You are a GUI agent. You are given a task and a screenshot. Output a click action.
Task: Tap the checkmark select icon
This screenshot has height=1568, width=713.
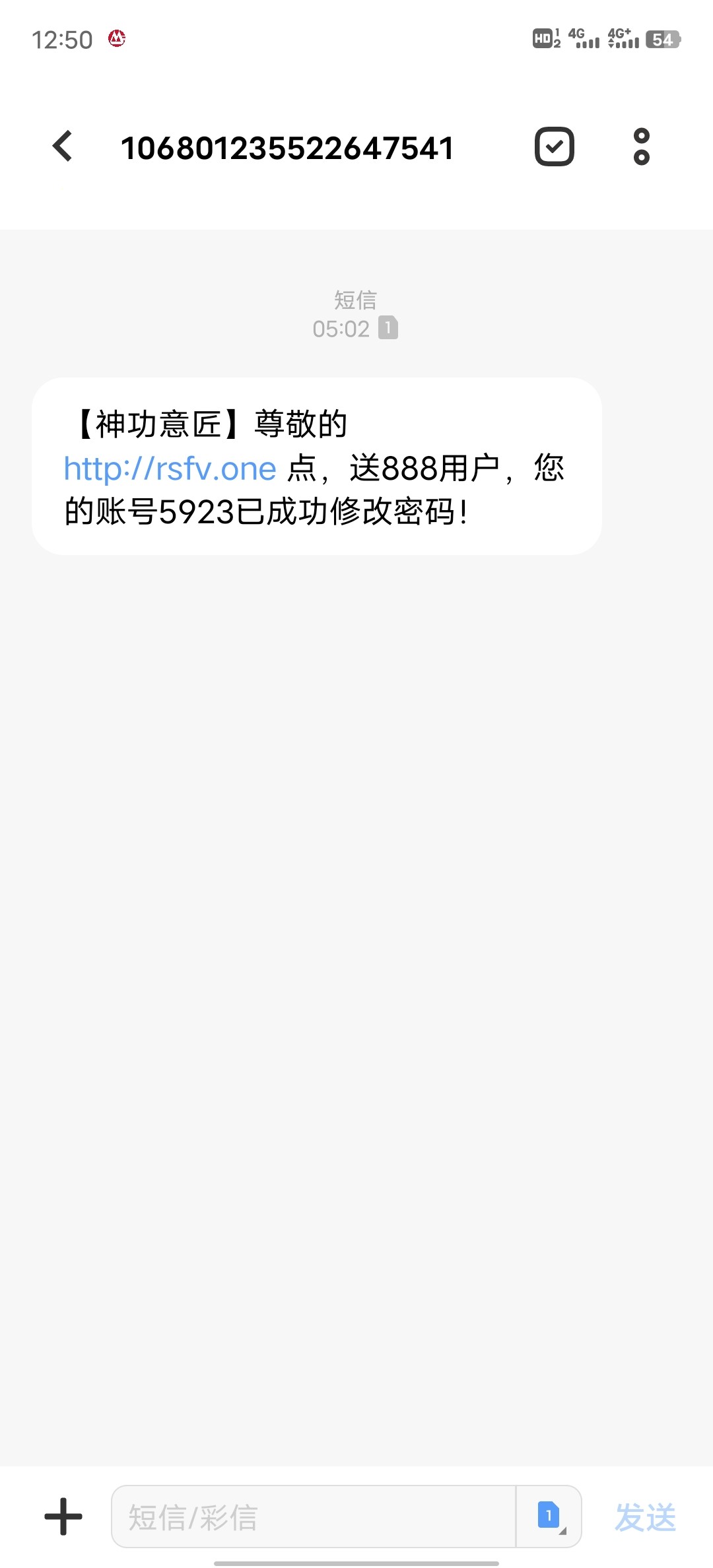[554, 147]
